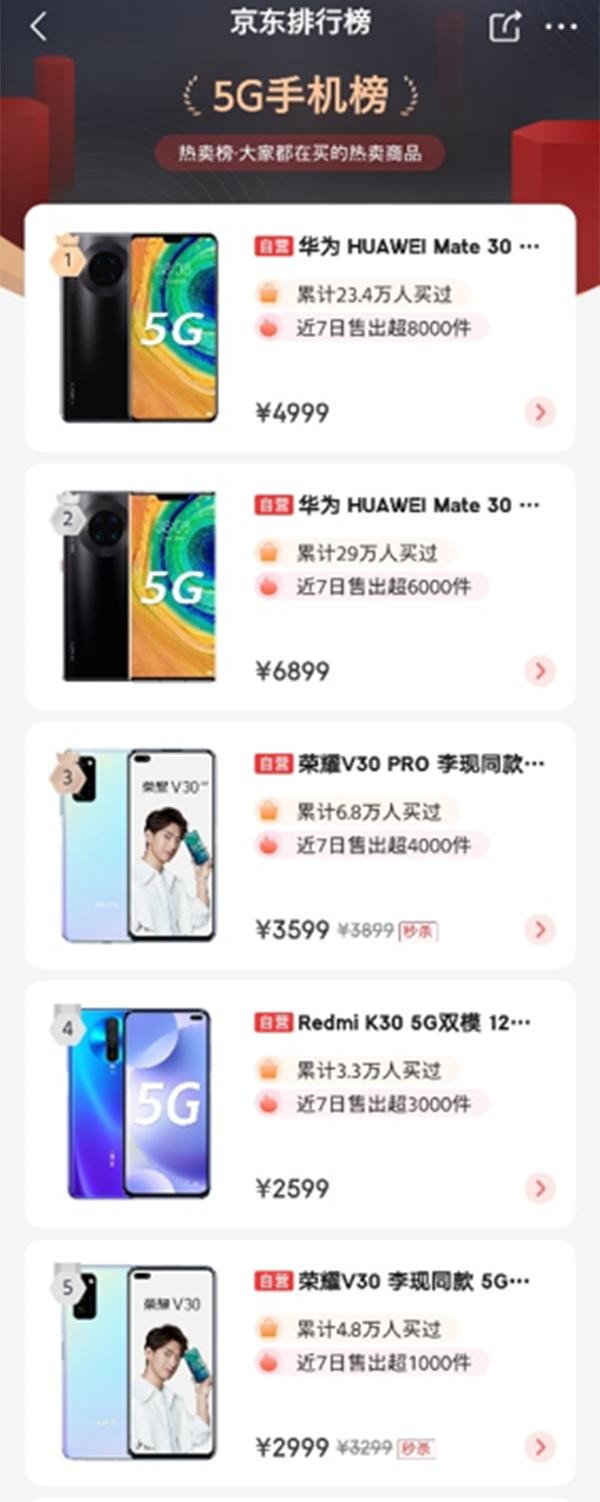Tap the arrow beside the ¥2599 price
The height and width of the screenshot is (1502, 600).
coord(540,1188)
